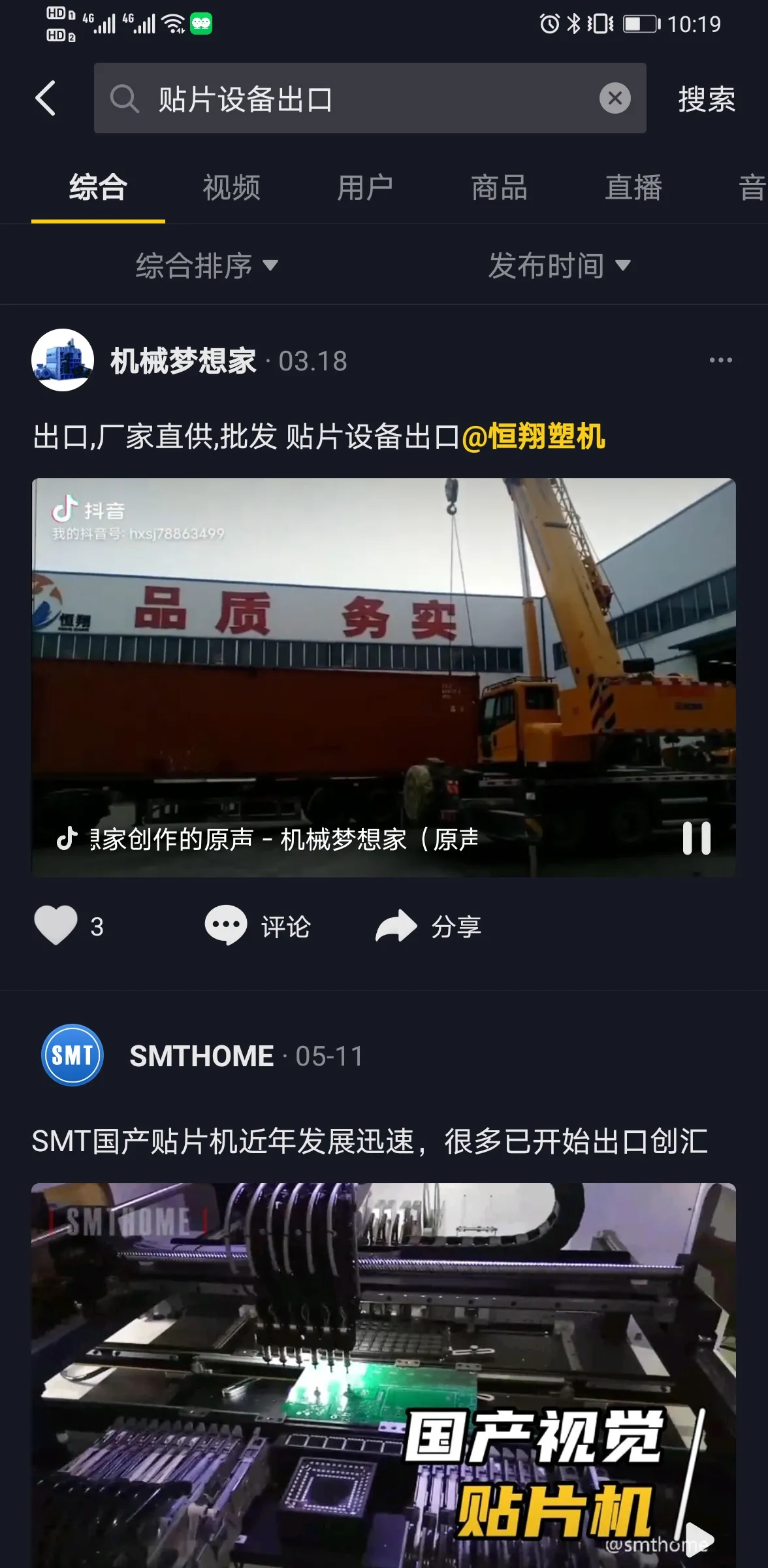Tap the 搜索 button
Viewport: 768px width, 1568px height.
pos(707,99)
